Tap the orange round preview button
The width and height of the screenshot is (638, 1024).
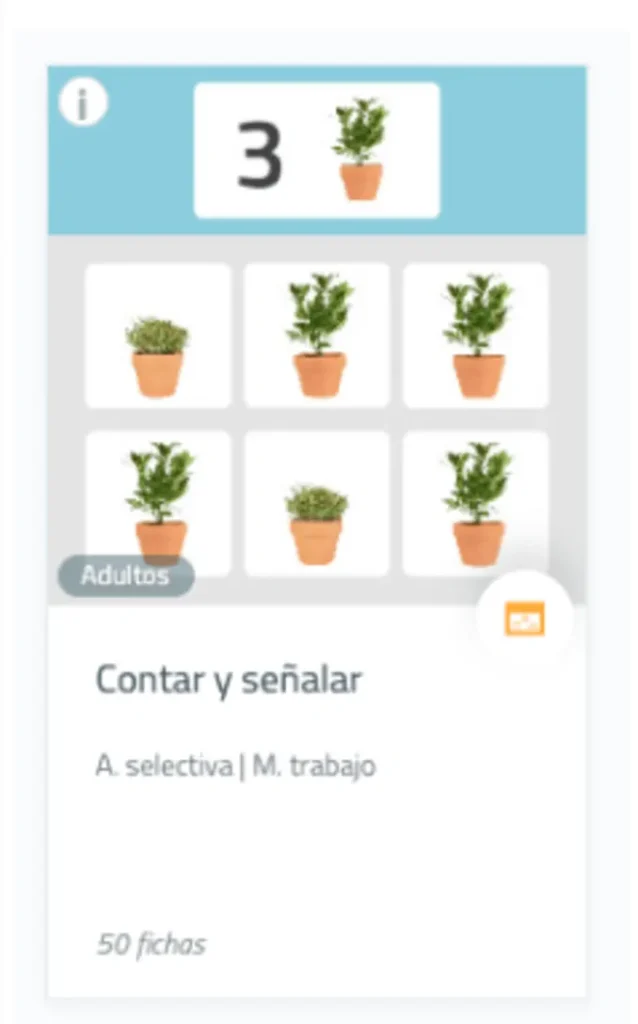click(x=525, y=619)
